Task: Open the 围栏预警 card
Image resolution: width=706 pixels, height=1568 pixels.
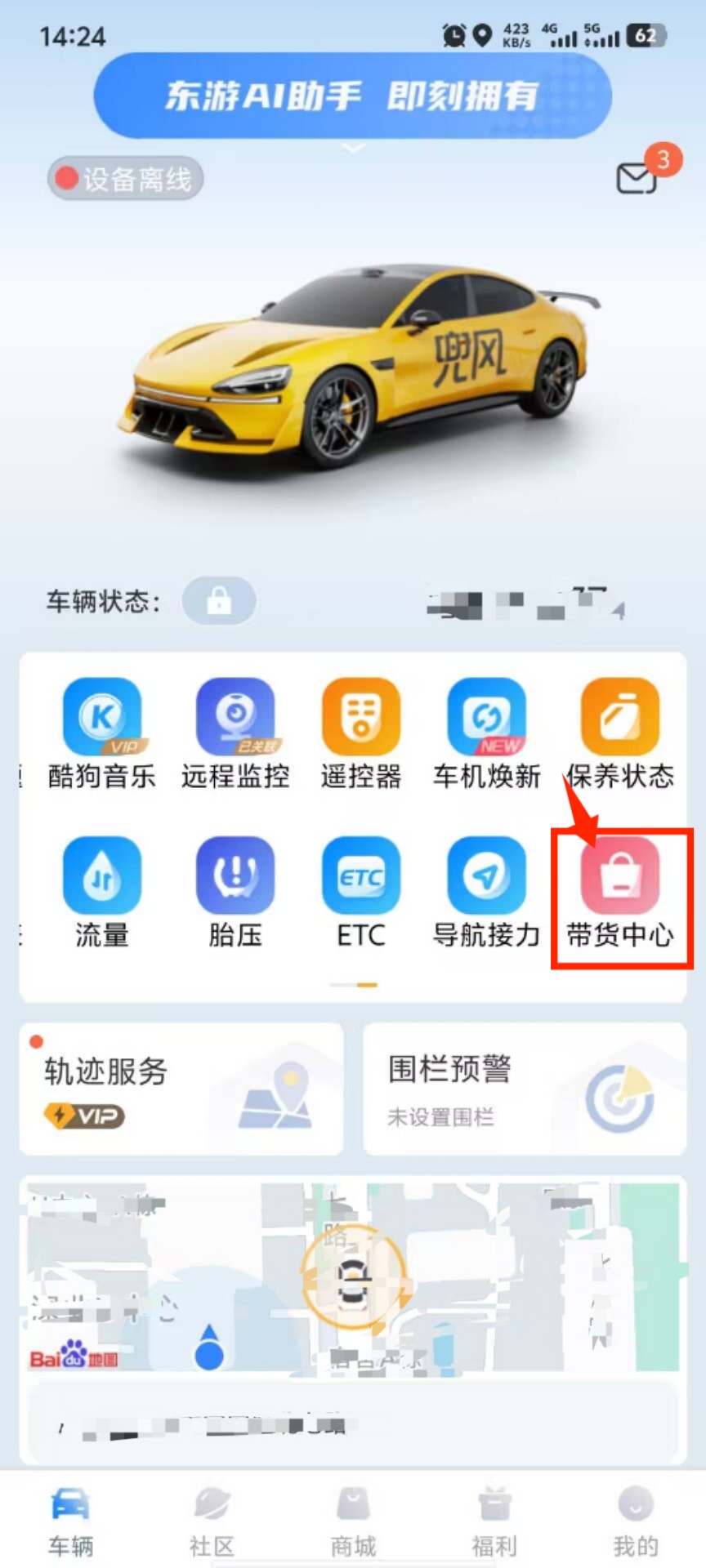Action: [x=524, y=1089]
